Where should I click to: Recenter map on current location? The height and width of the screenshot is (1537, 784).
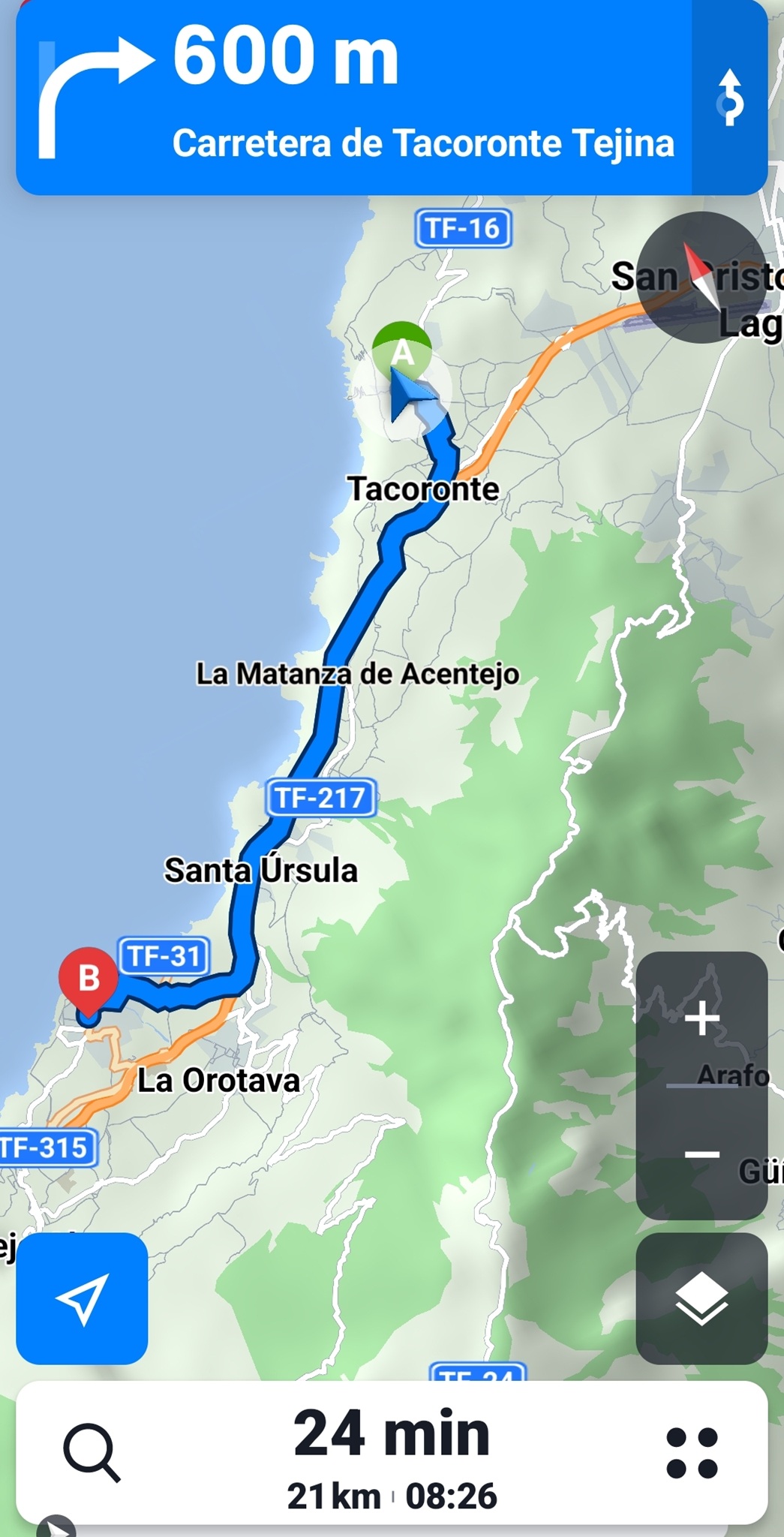pos(82,1299)
